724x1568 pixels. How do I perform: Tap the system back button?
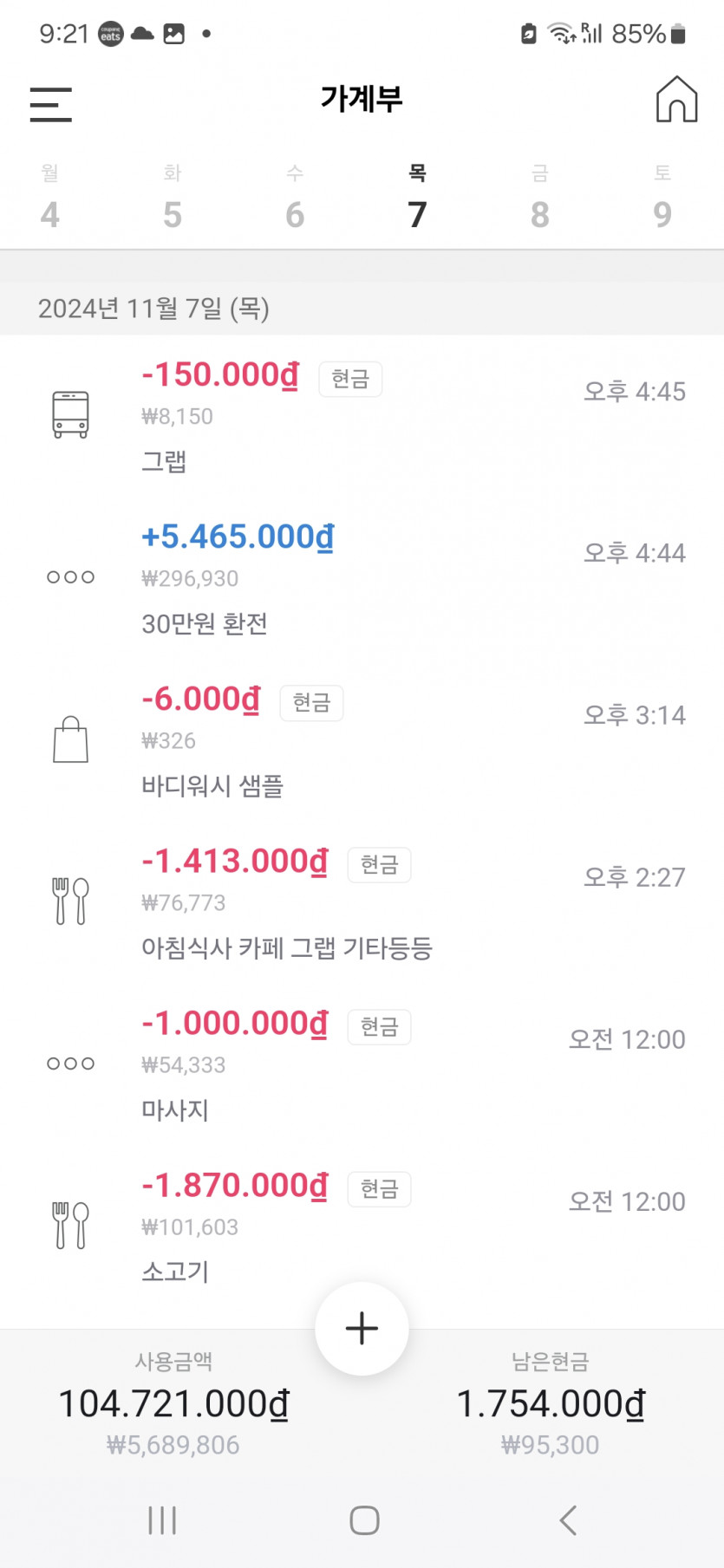[x=568, y=1520]
